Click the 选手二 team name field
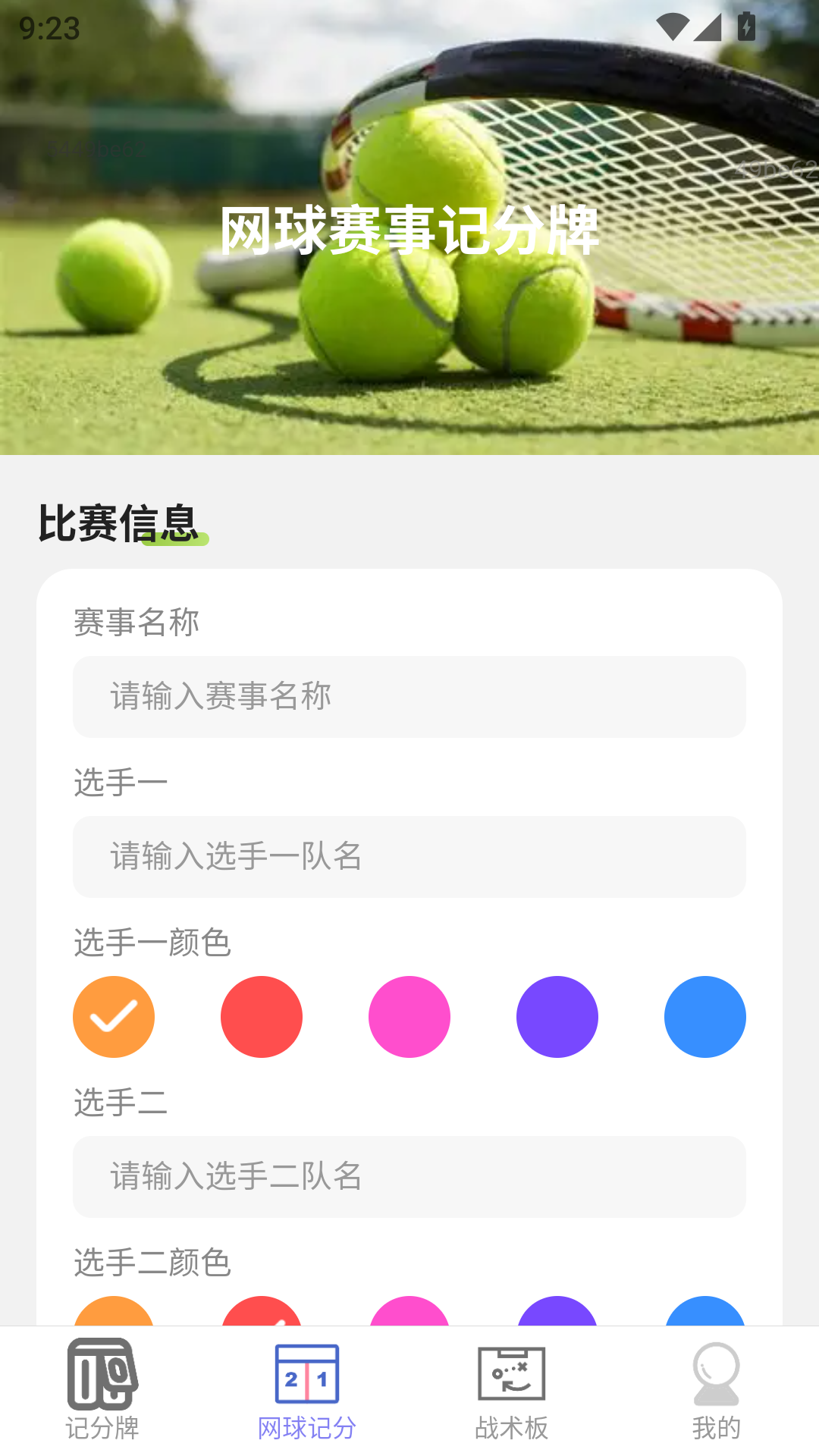This screenshot has height=1456, width=819. 409,1177
